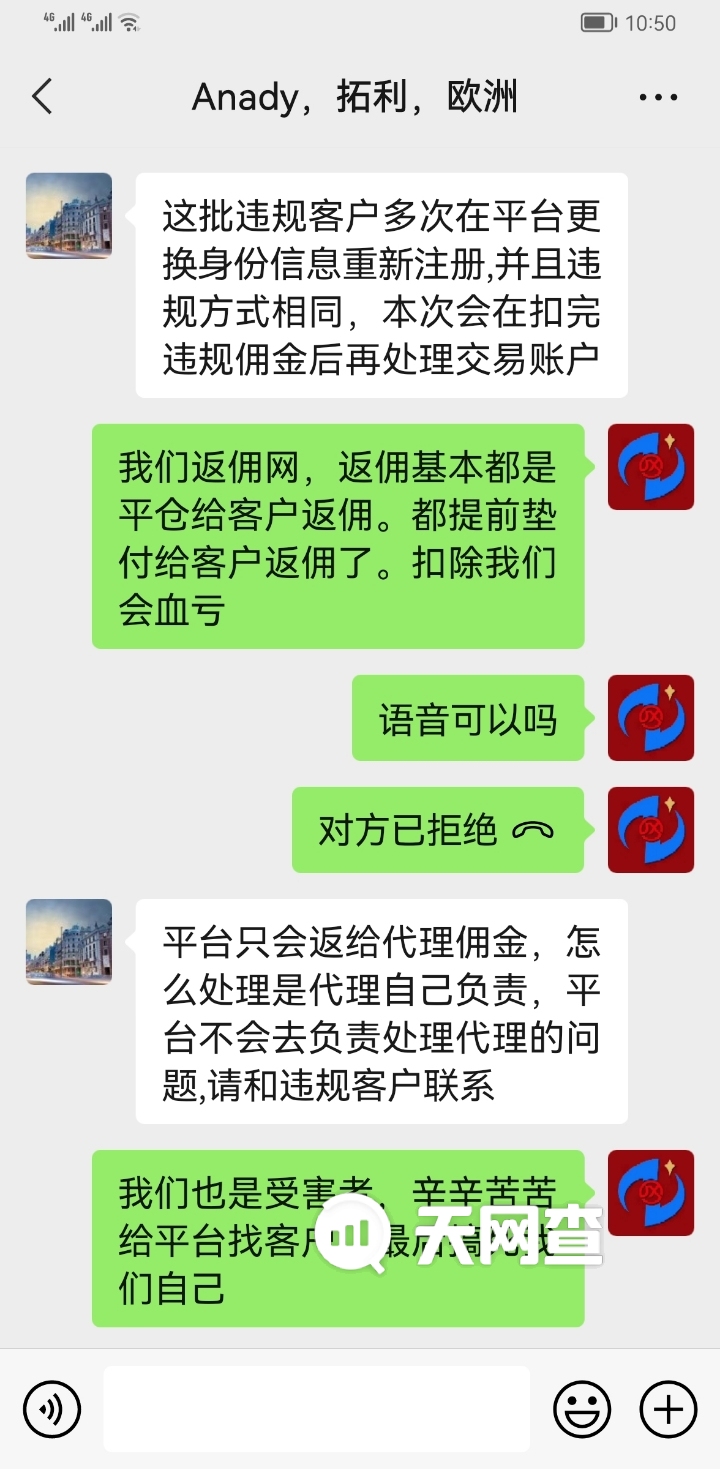Open the emoji picker
This screenshot has height=1469, width=720.
click(x=582, y=1409)
